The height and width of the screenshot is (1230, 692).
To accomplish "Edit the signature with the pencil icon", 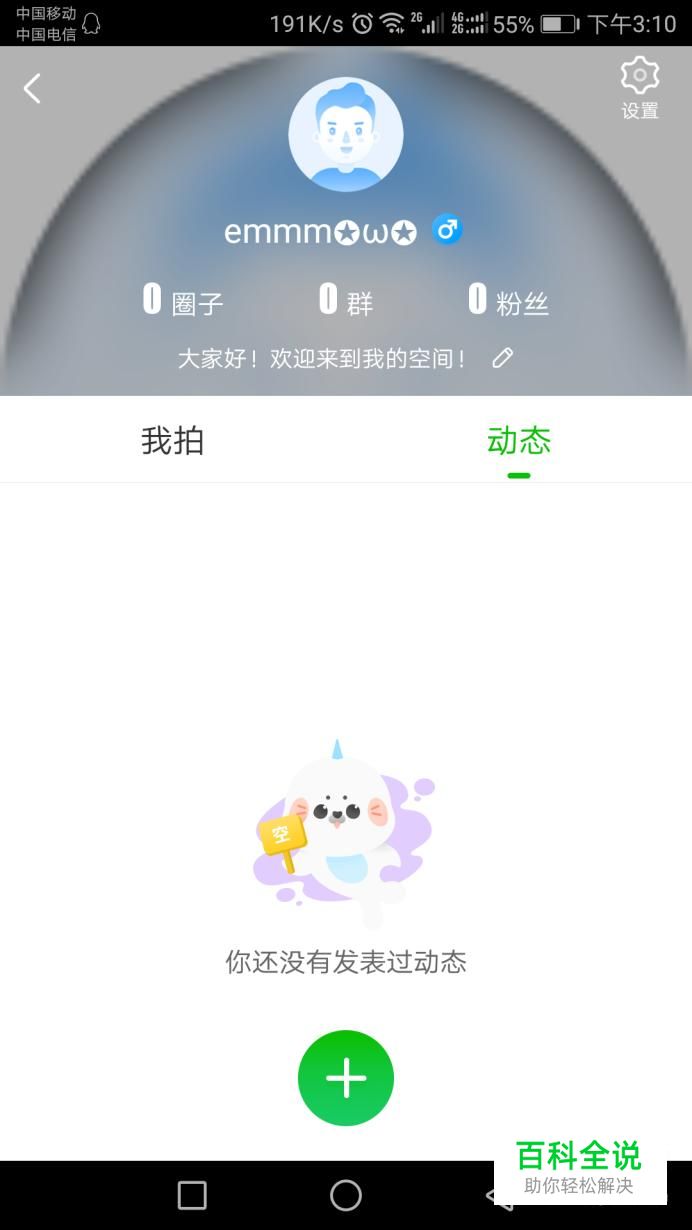I will pyautogui.click(x=503, y=358).
